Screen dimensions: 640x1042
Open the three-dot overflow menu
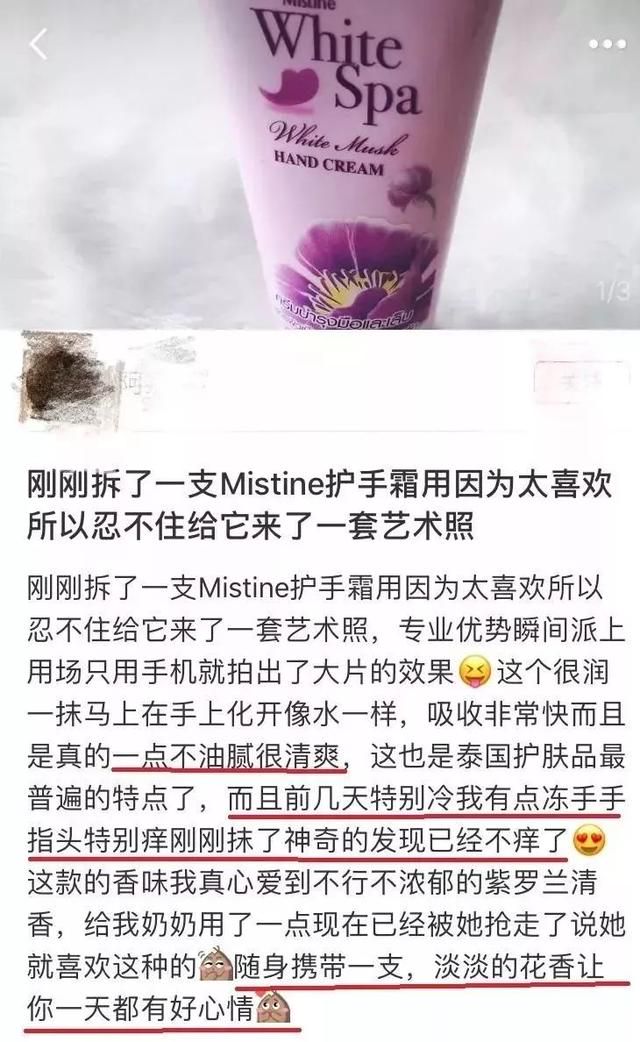pyautogui.click(x=607, y=45)
